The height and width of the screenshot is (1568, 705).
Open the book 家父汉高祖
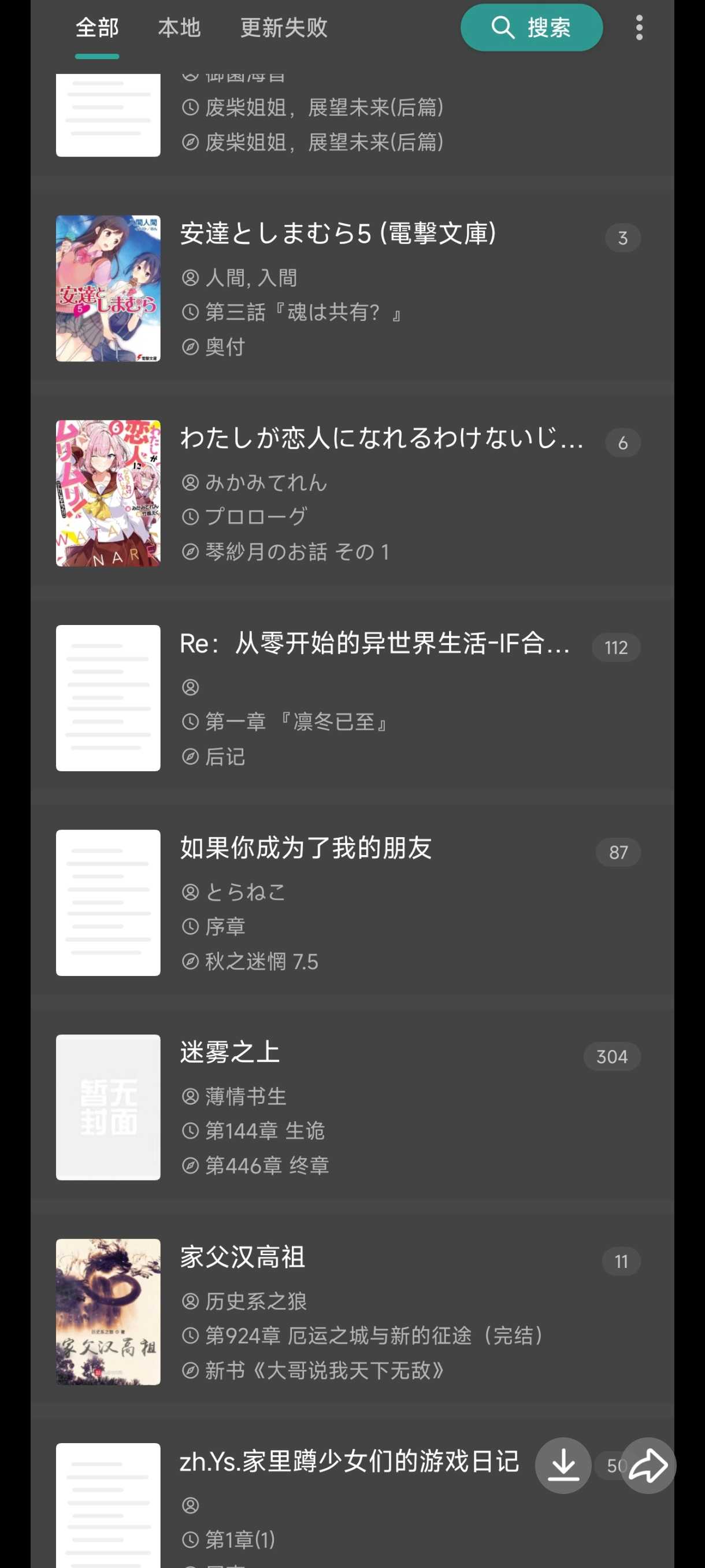[x=242, y=1258]
